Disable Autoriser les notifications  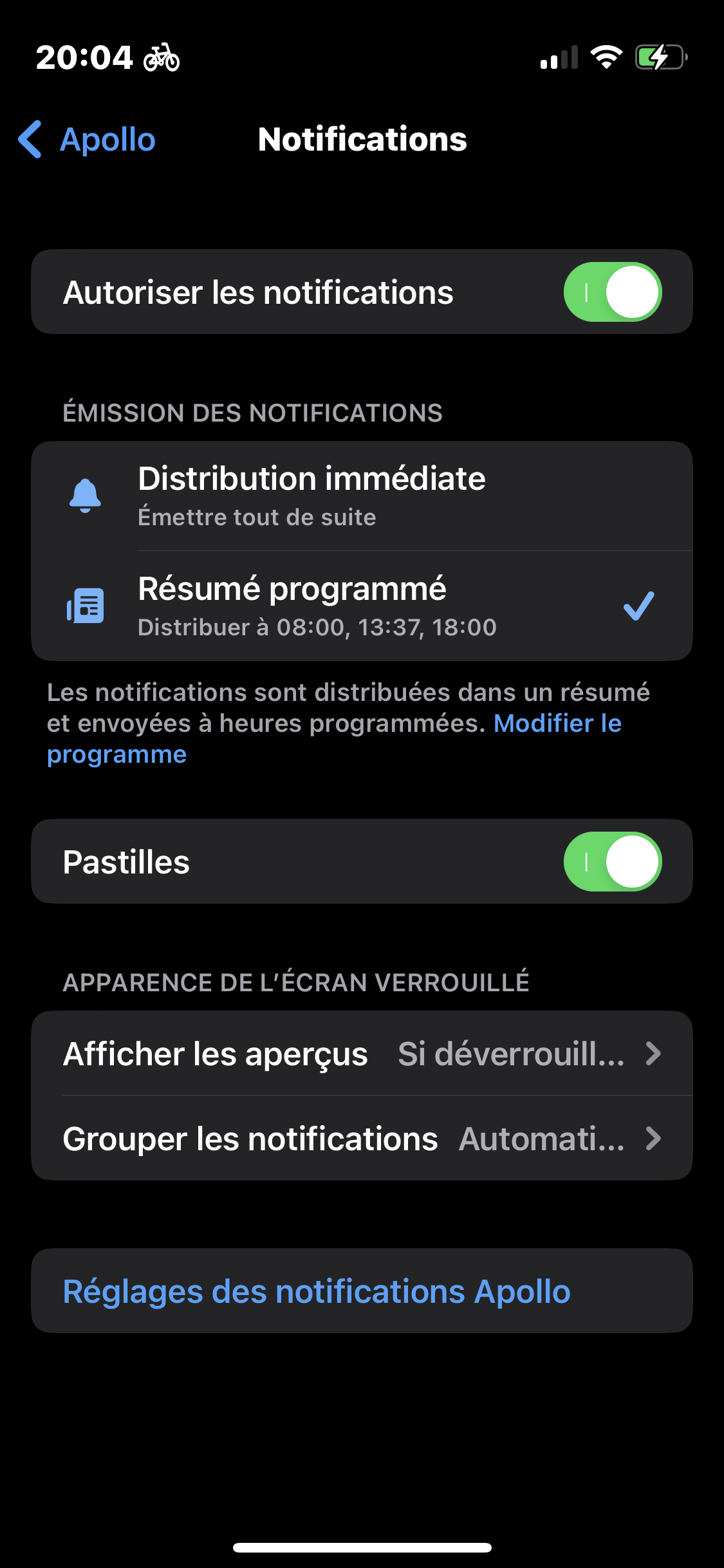click(x=612, y=291)
